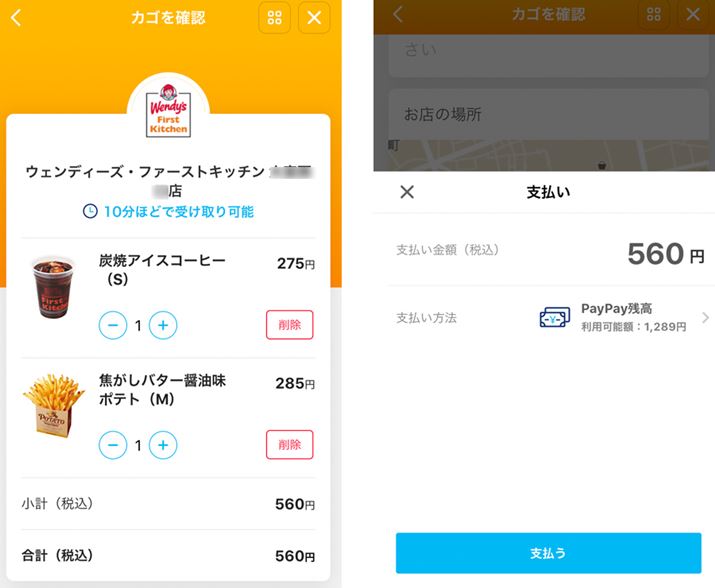Open the mini app grid menu

click(x=275, y=17)
